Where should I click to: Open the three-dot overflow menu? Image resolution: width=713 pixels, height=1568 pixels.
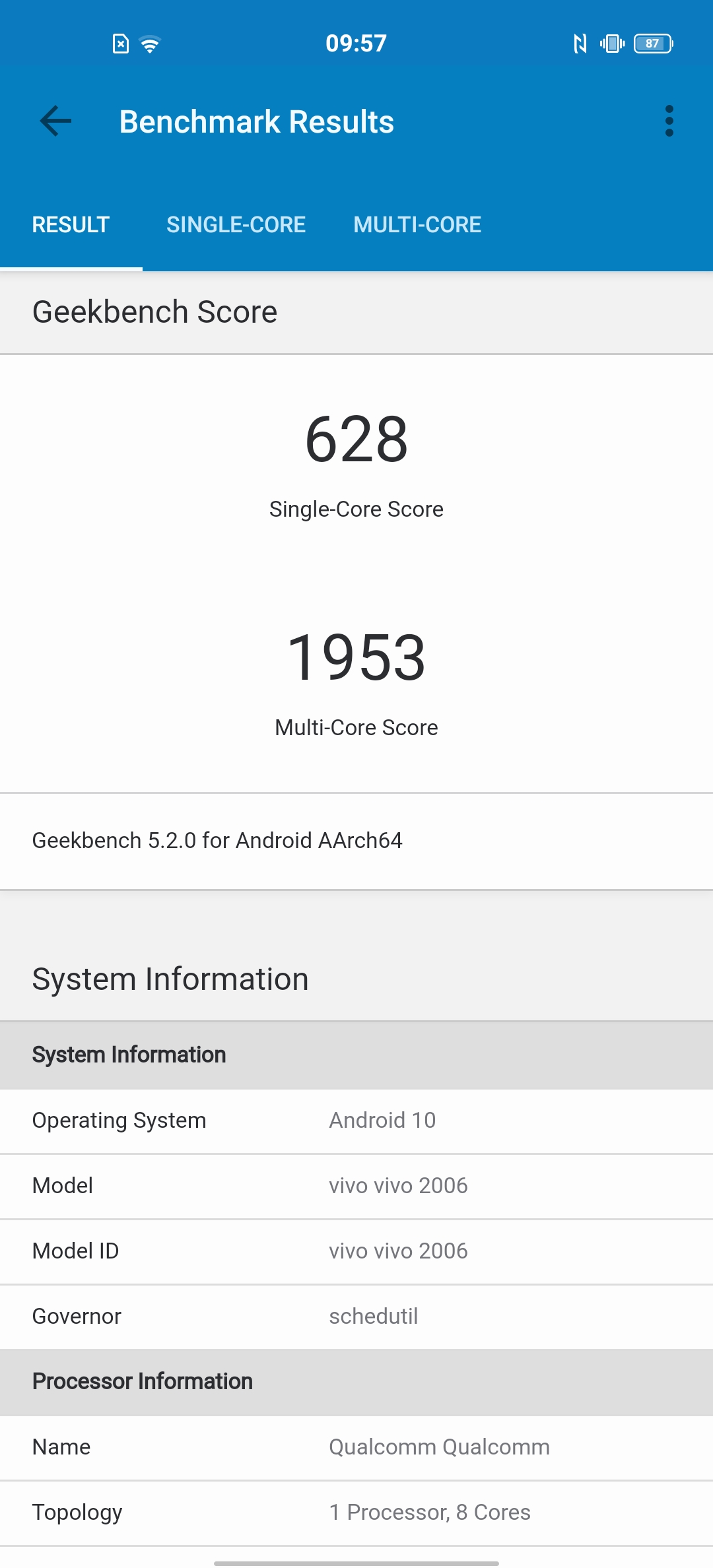[x=669, y=121]
